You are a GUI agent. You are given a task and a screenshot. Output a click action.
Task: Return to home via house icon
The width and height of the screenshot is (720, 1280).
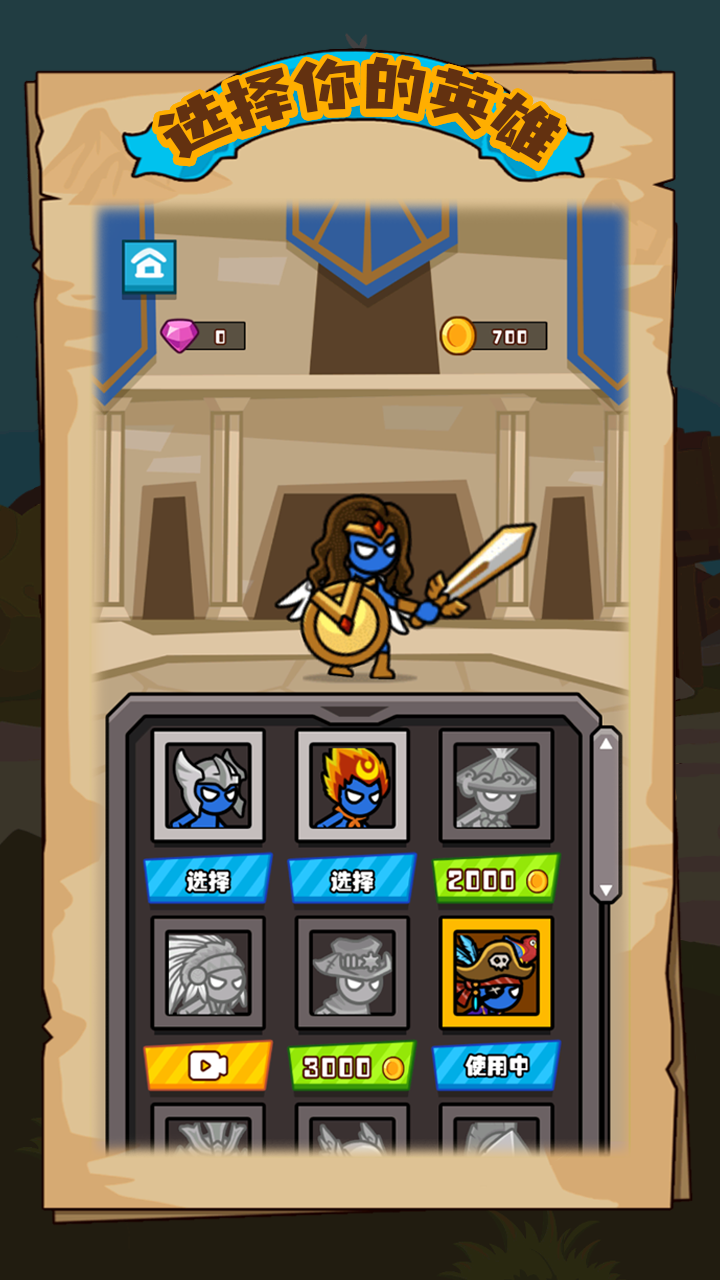149,266
